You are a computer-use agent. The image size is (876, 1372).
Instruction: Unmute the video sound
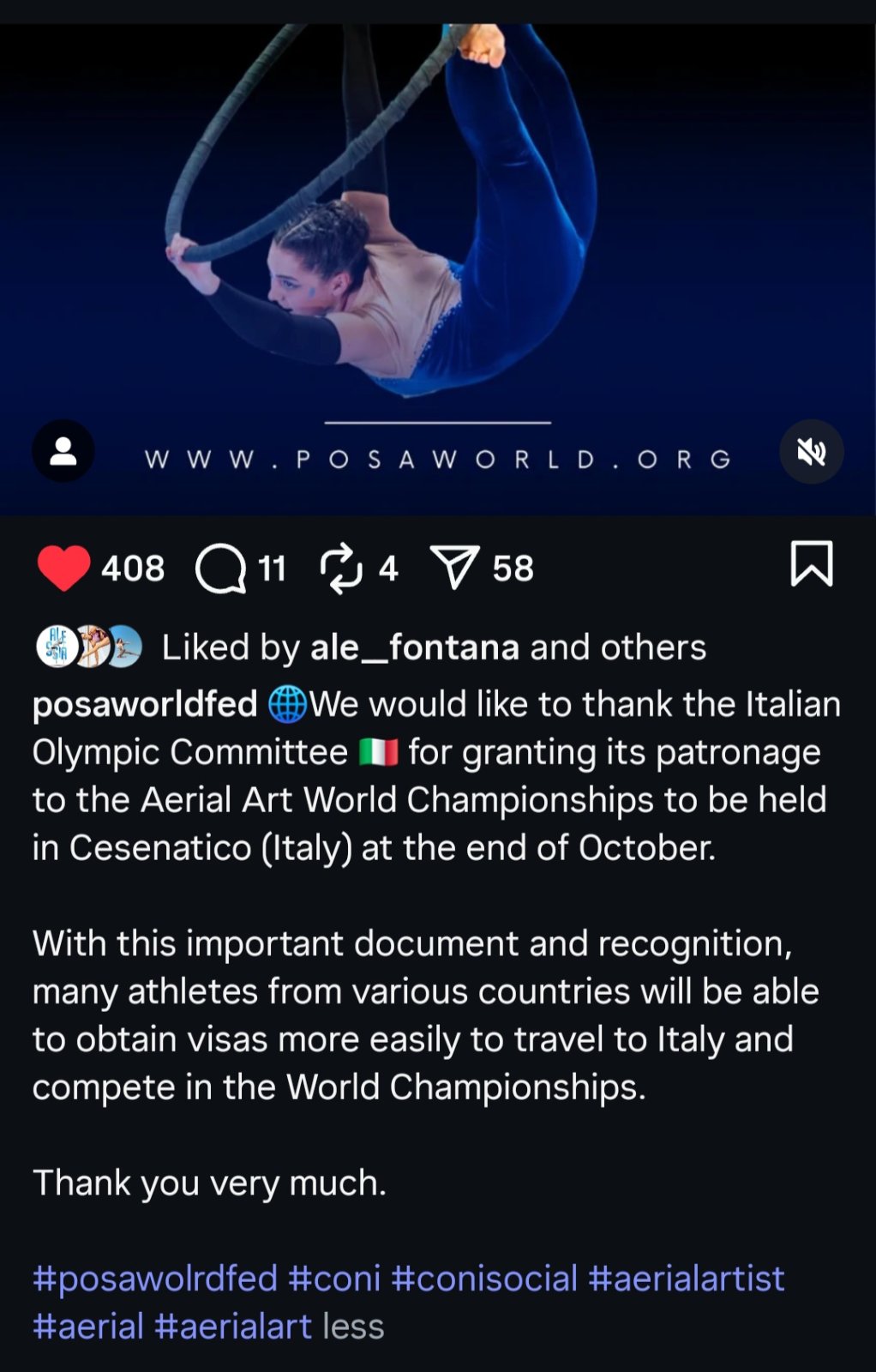click(x=811, y=452)
